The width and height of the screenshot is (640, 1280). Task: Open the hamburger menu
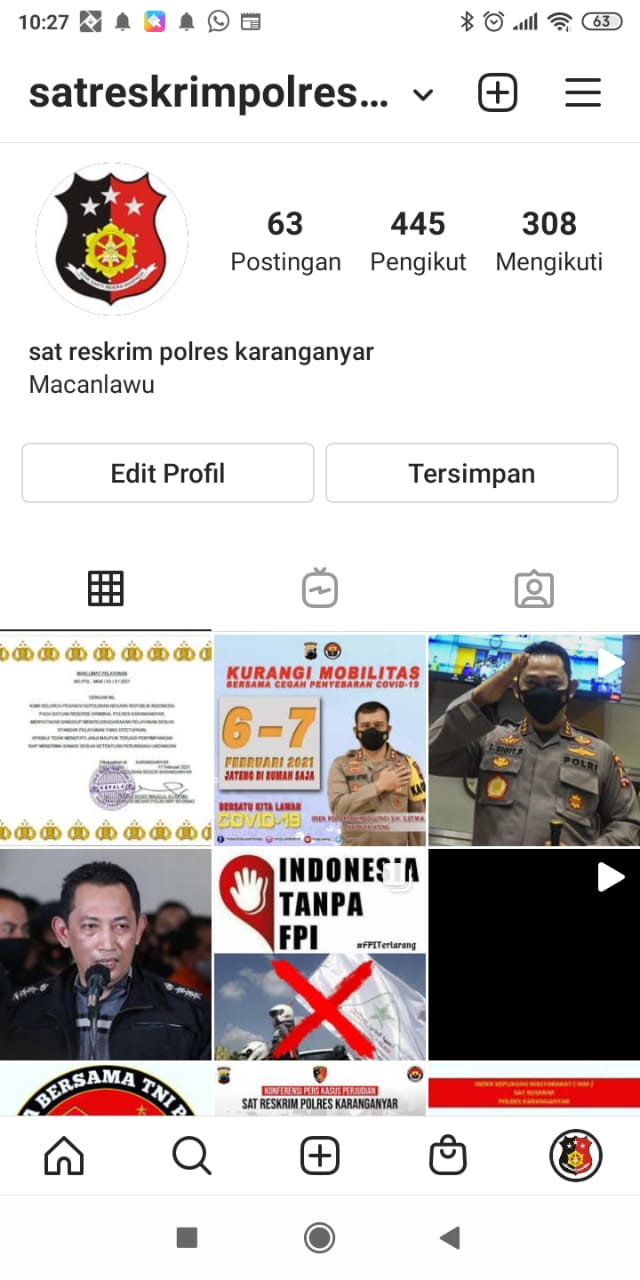583,93
